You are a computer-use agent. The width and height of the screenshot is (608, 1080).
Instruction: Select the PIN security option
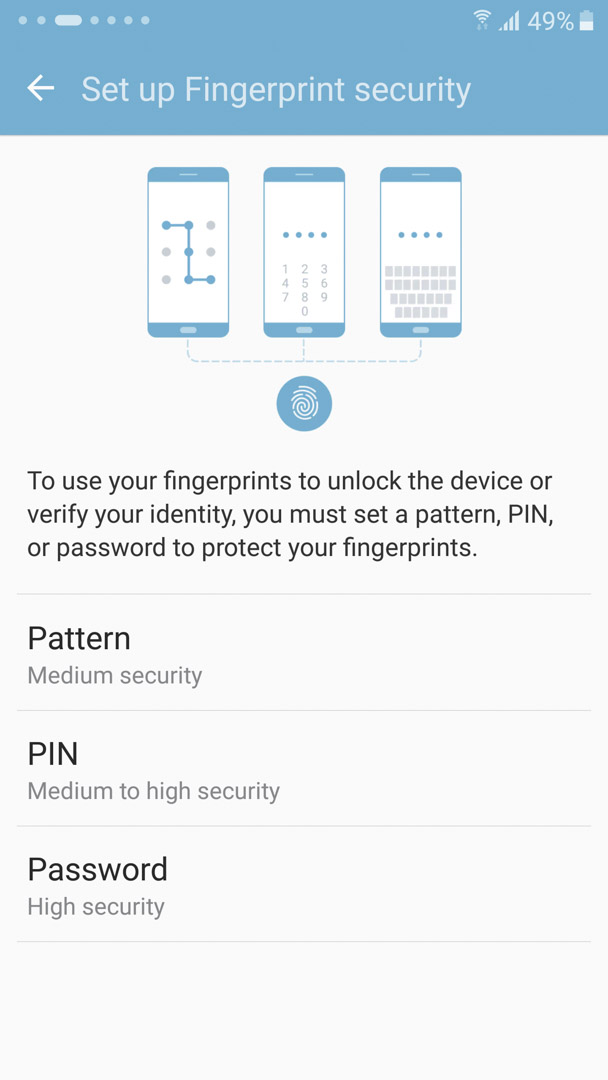coord(304,769)
